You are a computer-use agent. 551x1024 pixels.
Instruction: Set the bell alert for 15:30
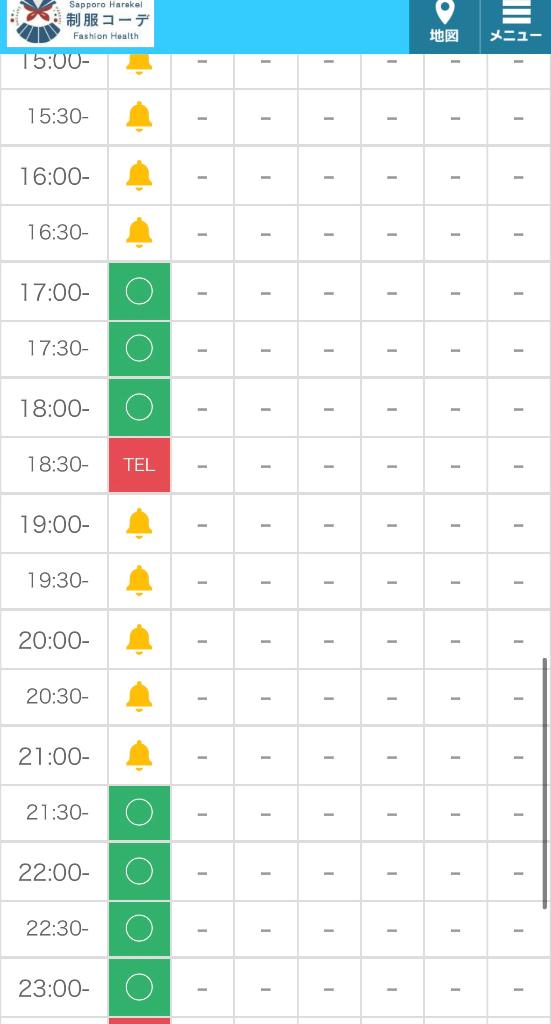click(139, 117)
